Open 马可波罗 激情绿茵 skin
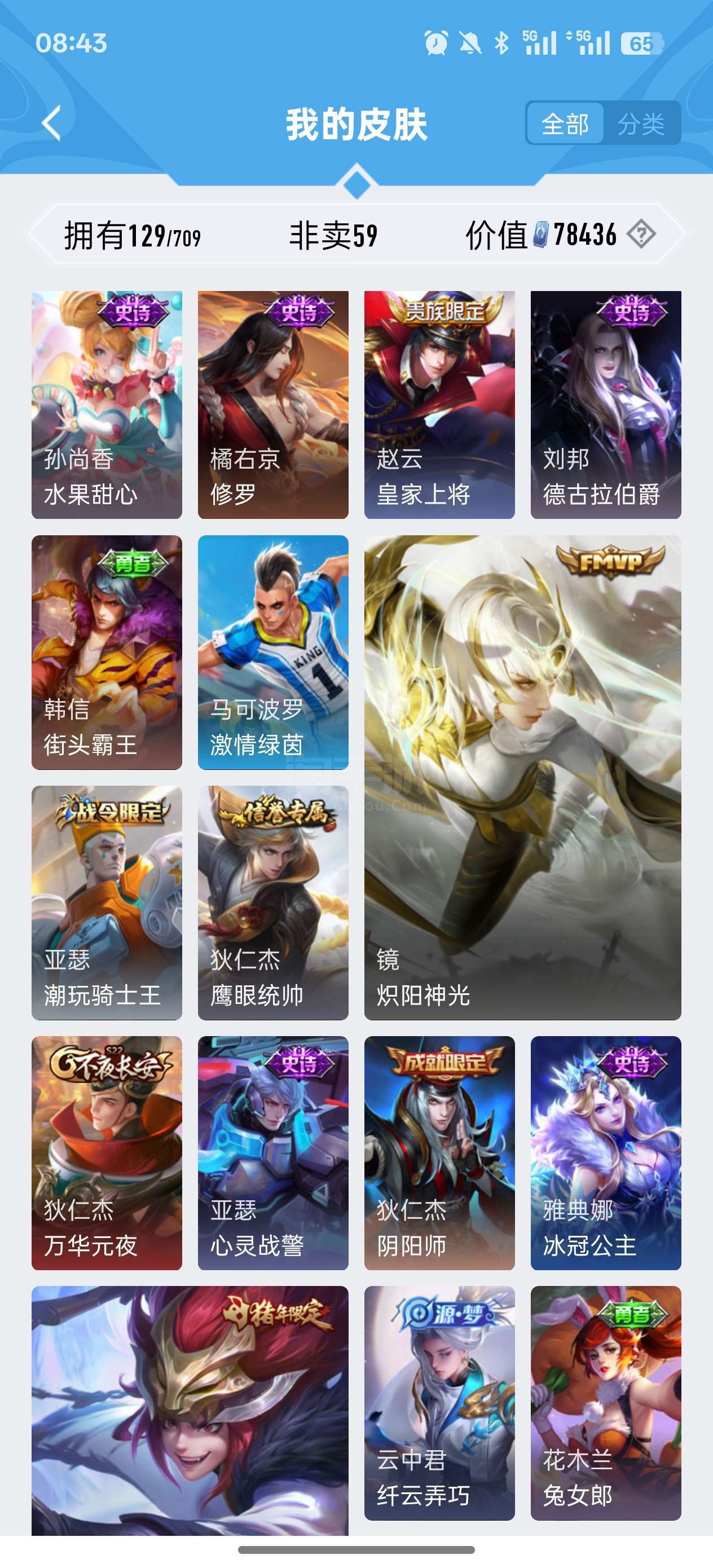This screenshot has width=713, height=1568. (x=273, y=652)
